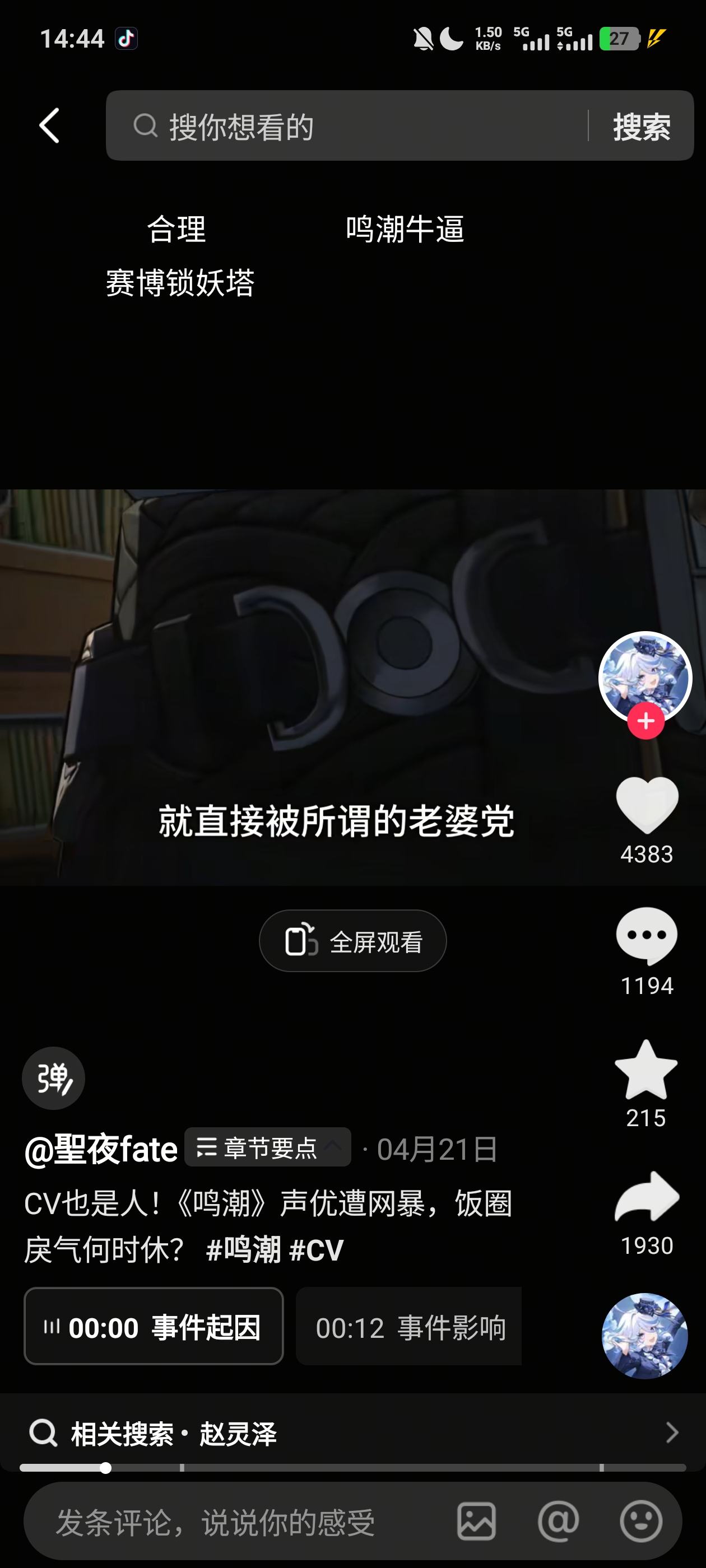The height and width of the screenshot is (1568, 706).
Task: Open the comments bubble
Action: (647, 936)
